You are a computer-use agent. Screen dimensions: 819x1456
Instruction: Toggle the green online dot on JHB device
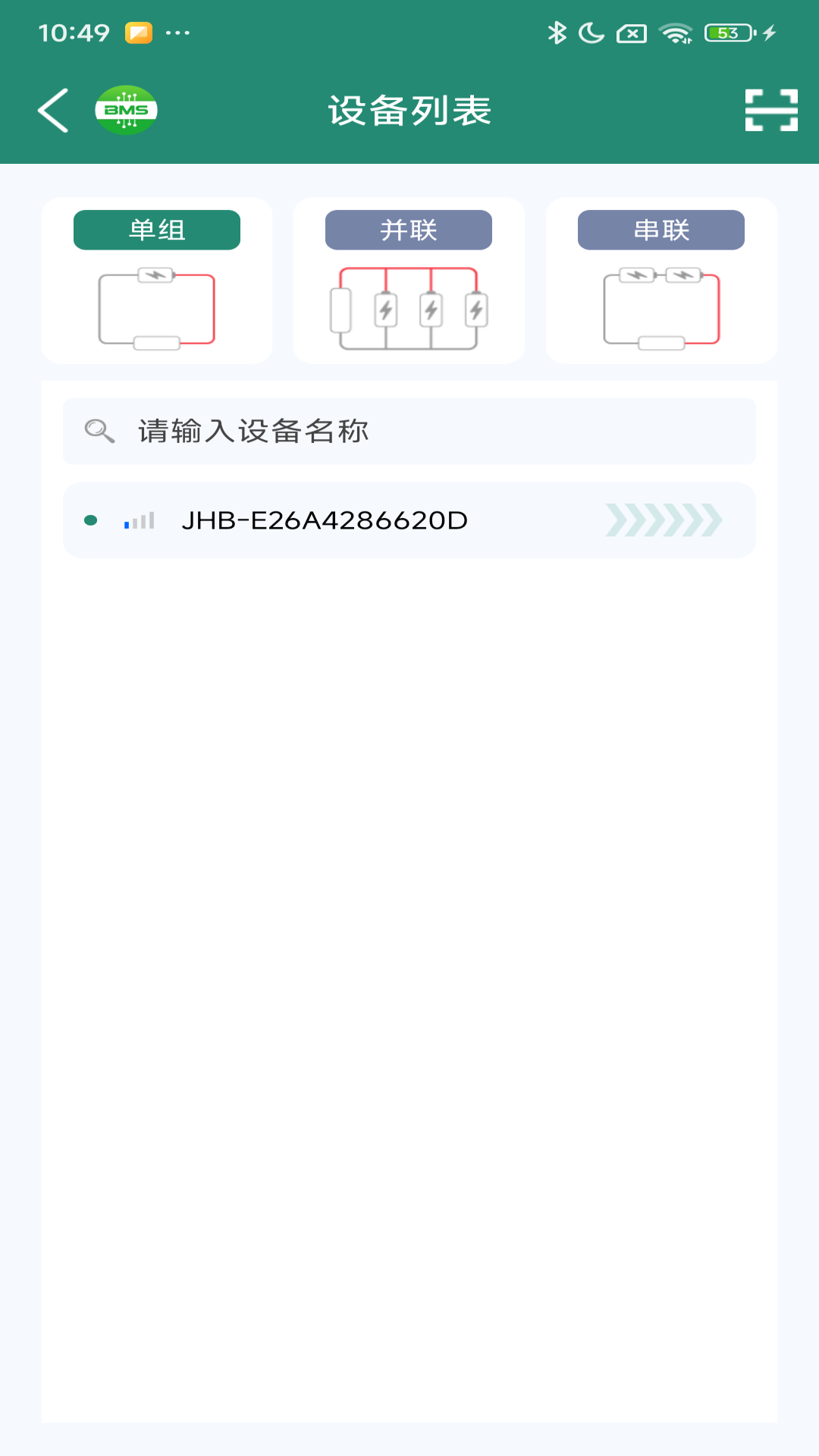92,520
